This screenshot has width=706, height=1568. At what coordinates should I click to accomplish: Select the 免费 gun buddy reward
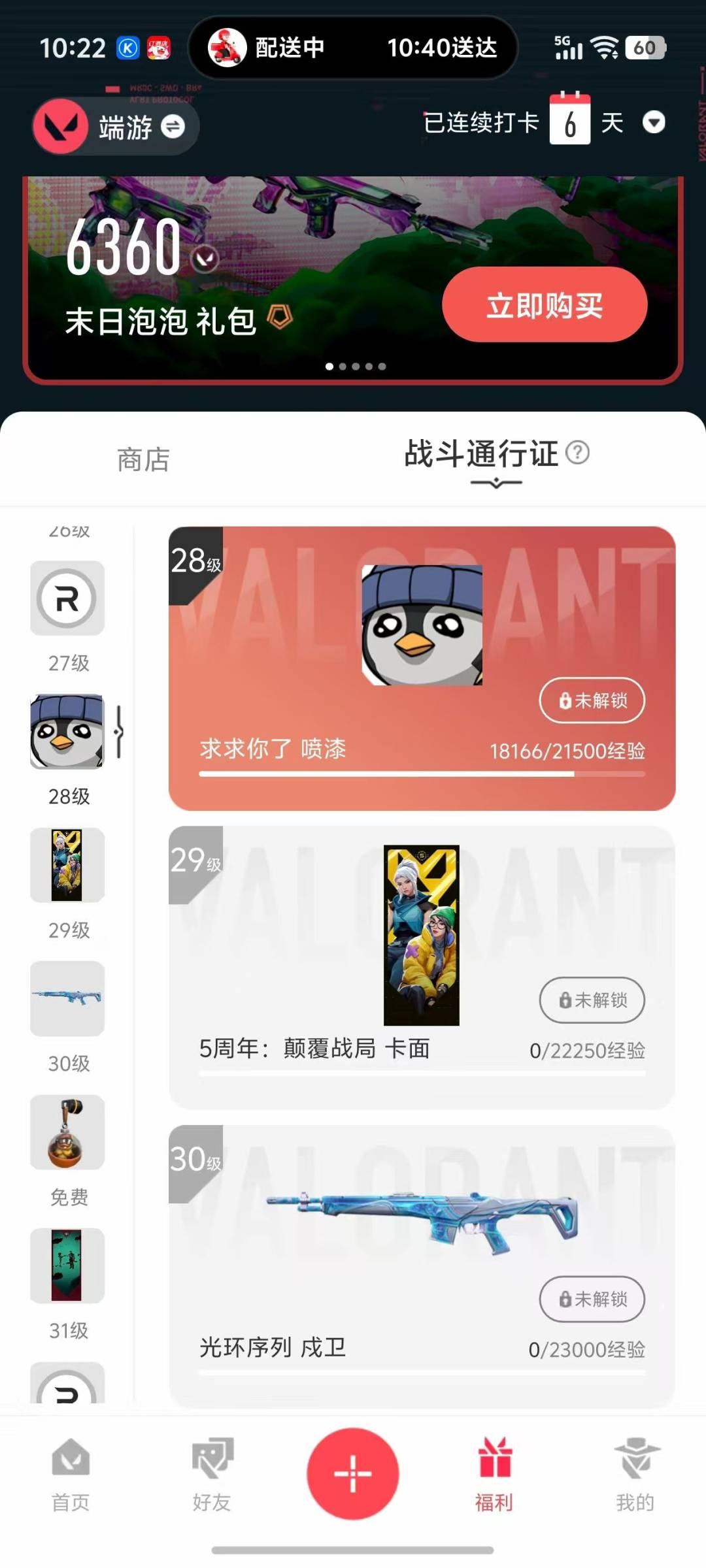[x=67, y=1132]
